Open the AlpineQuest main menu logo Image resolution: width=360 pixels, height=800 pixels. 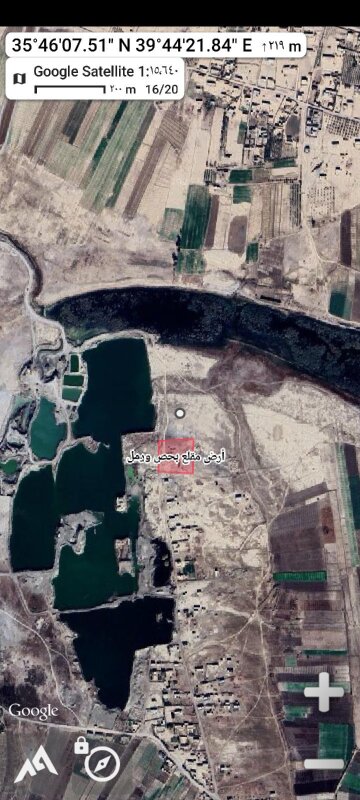pyautogui.click(x=35, y=764)
